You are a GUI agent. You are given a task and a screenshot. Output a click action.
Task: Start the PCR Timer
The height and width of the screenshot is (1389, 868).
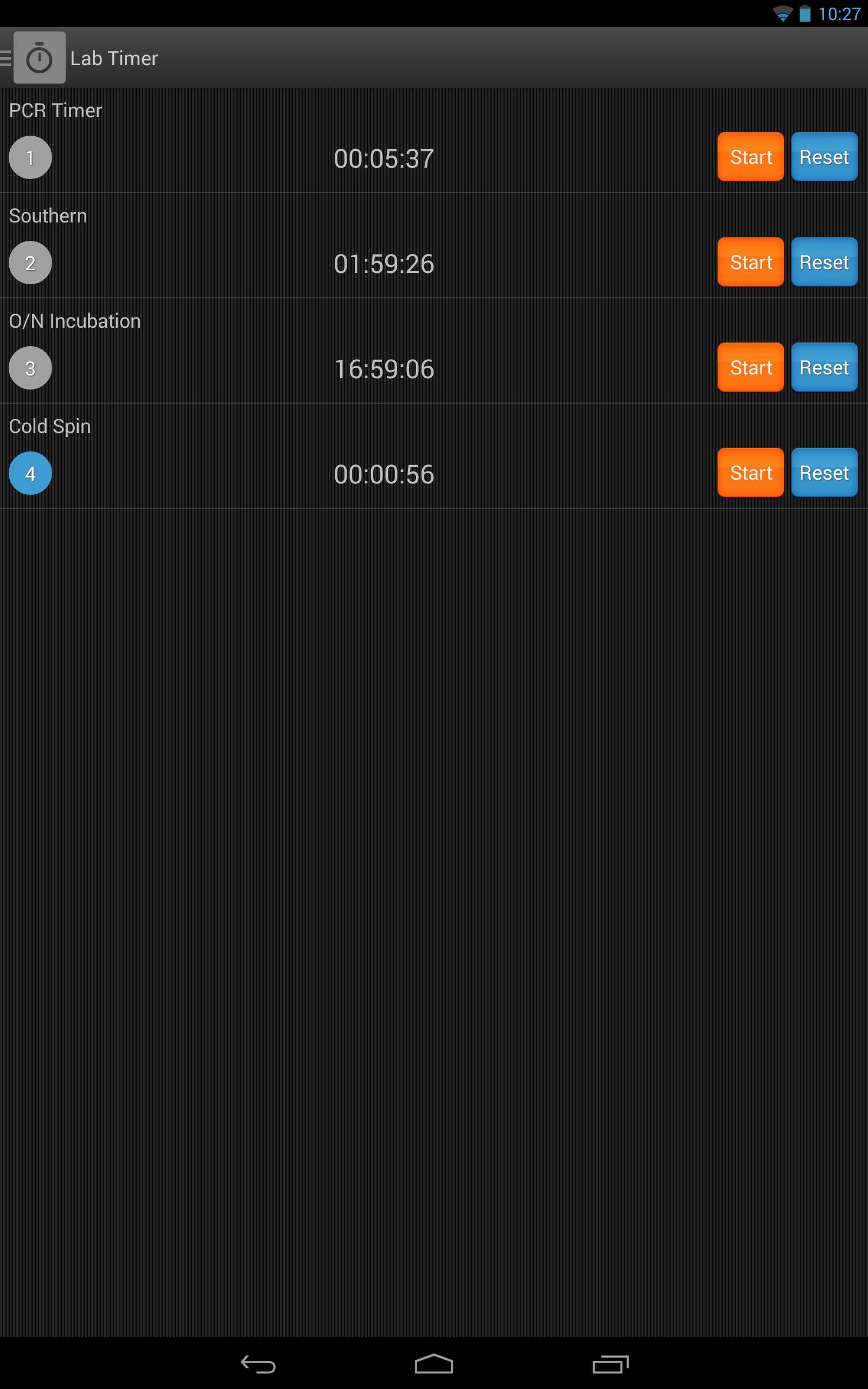click(x=750, y=157)
